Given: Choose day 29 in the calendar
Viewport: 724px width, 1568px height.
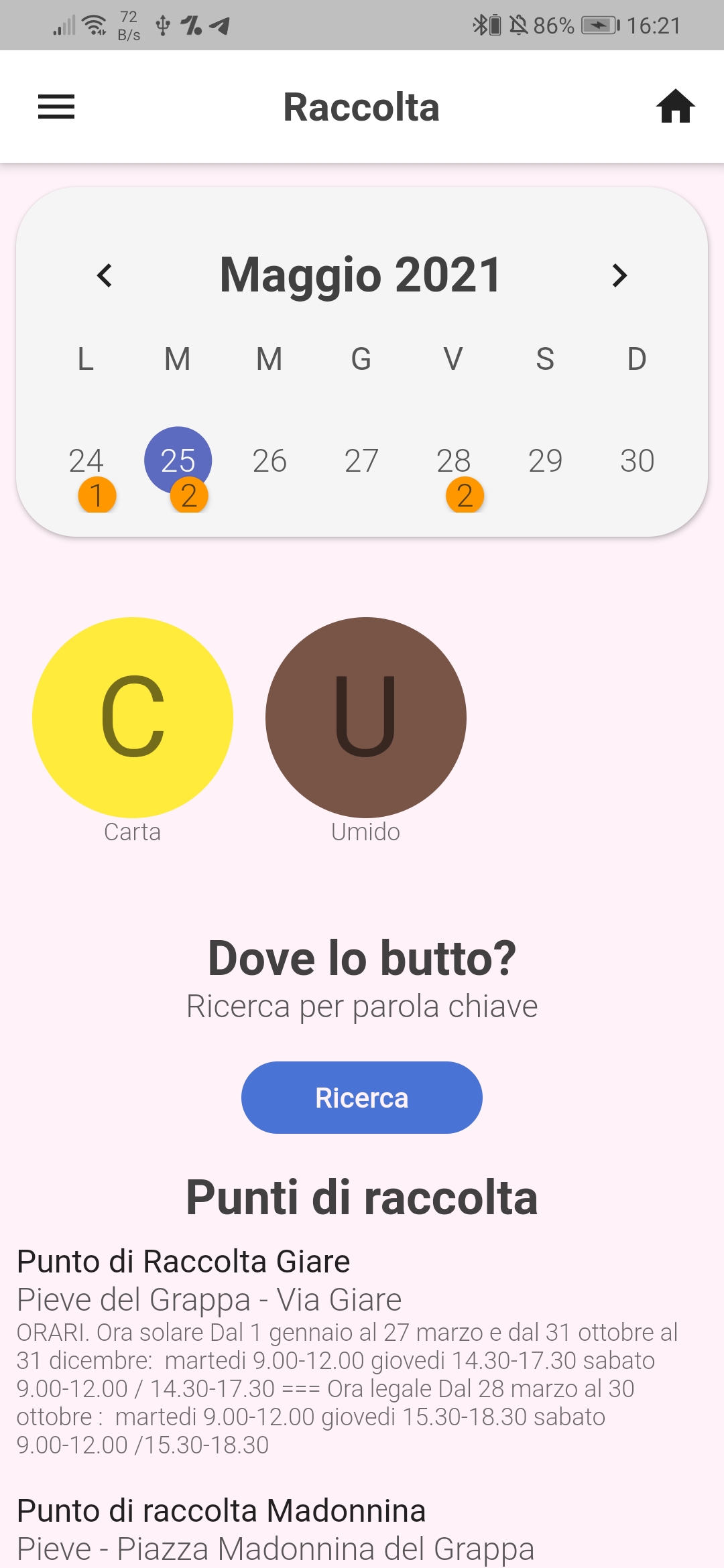Looking at the screenshot, I should 545,461.
